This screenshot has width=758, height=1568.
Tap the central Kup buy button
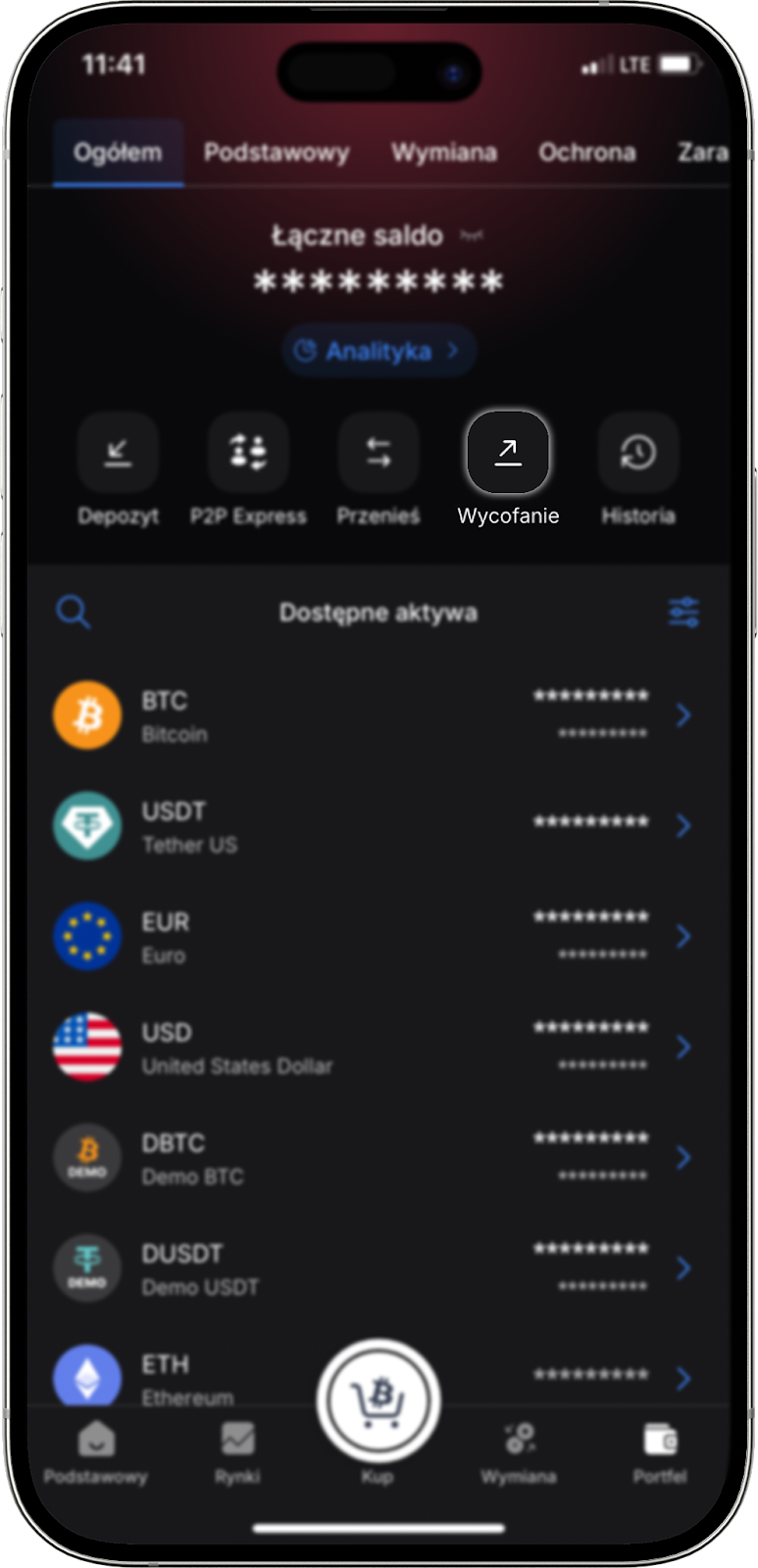click(379, 1401)
